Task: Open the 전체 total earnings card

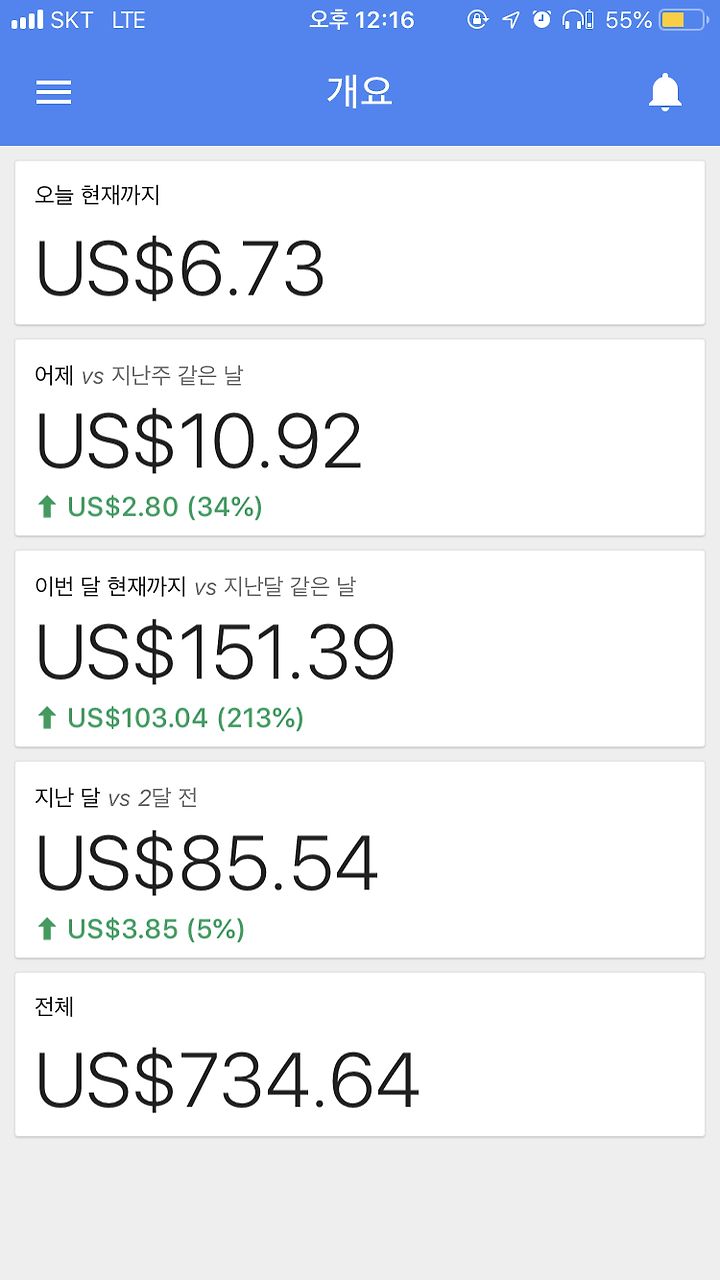Action: pyautogui.click(x=360, y=1055)
